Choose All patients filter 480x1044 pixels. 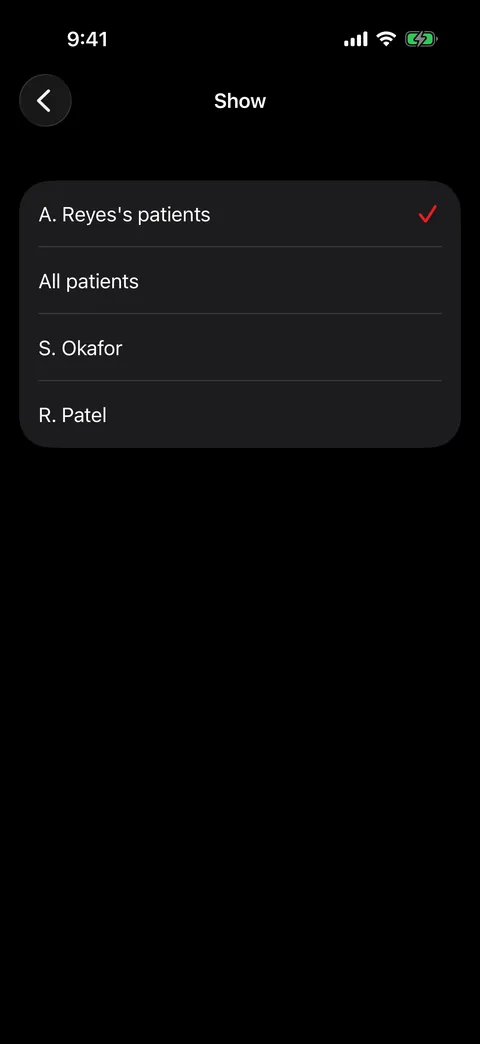tap(240, 280)
